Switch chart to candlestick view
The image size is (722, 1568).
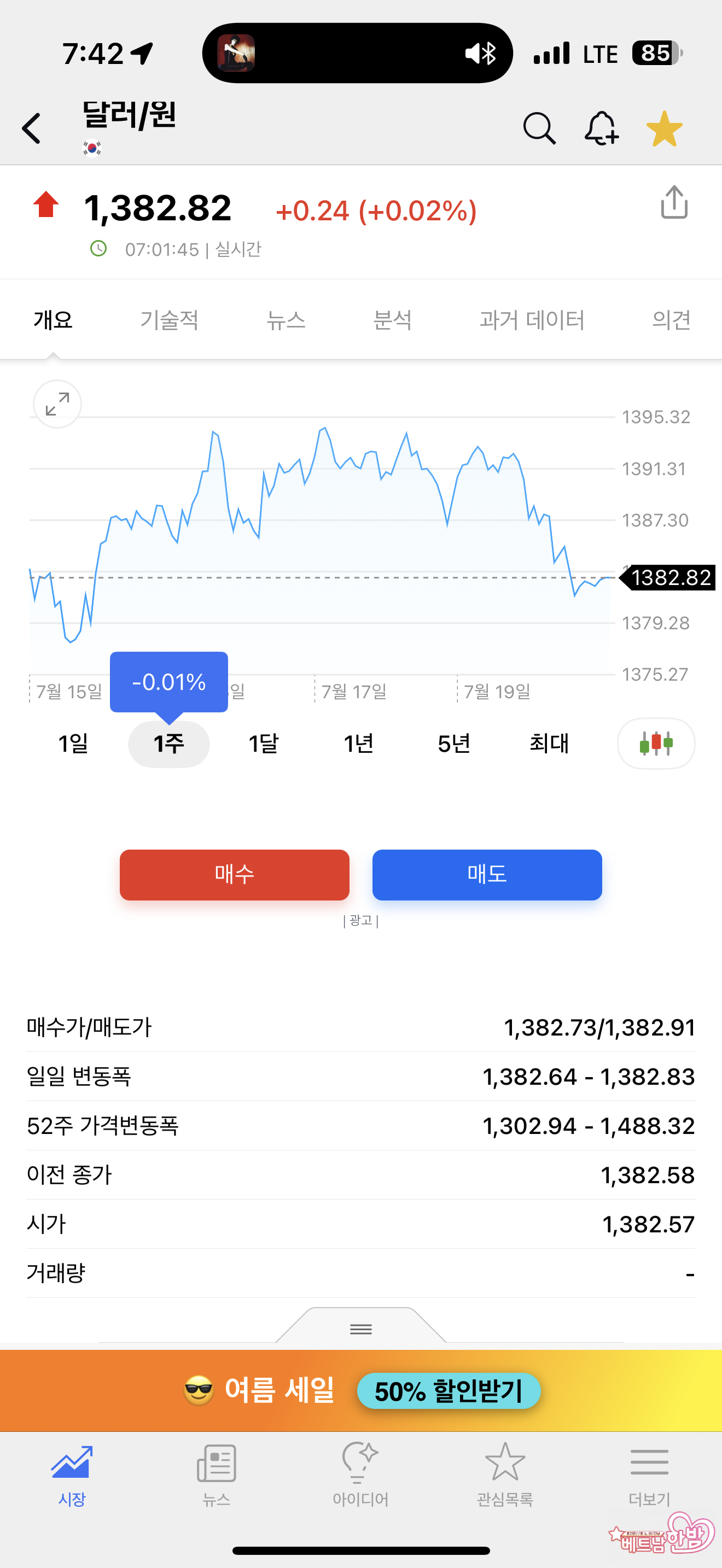[656, 744]
